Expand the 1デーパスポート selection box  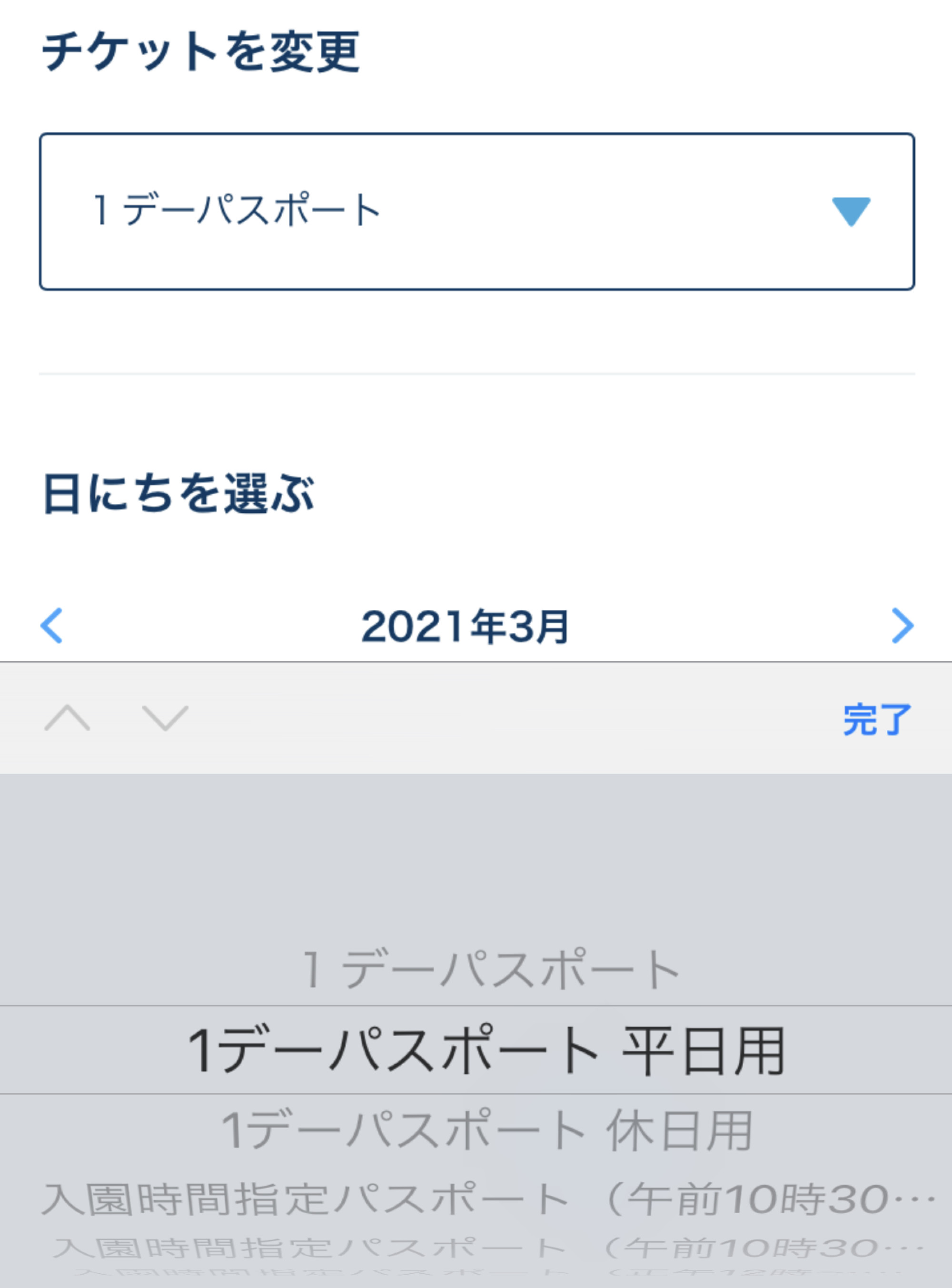click(476, 211)
